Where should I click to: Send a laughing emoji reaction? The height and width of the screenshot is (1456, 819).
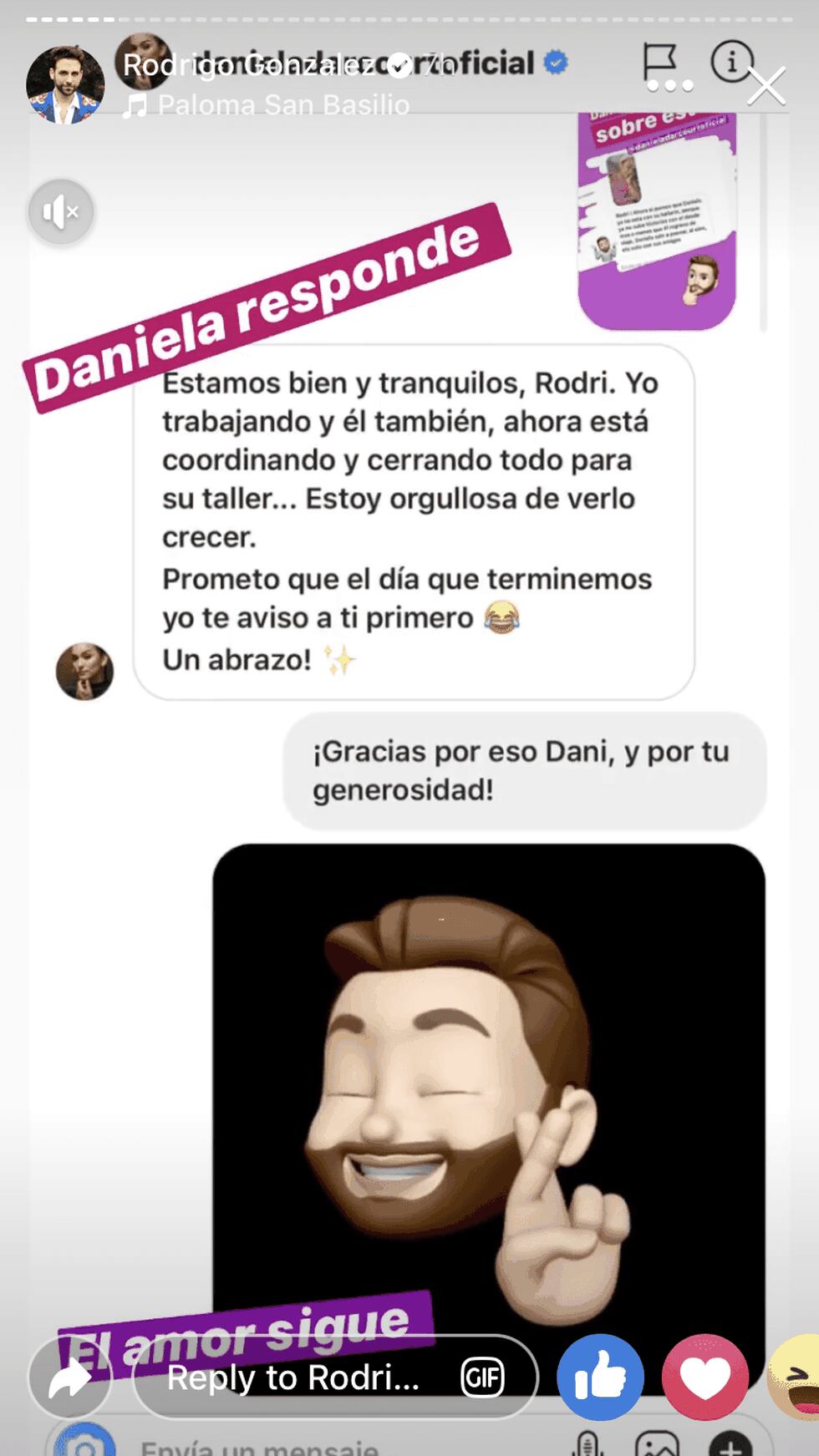(798, 1377)
